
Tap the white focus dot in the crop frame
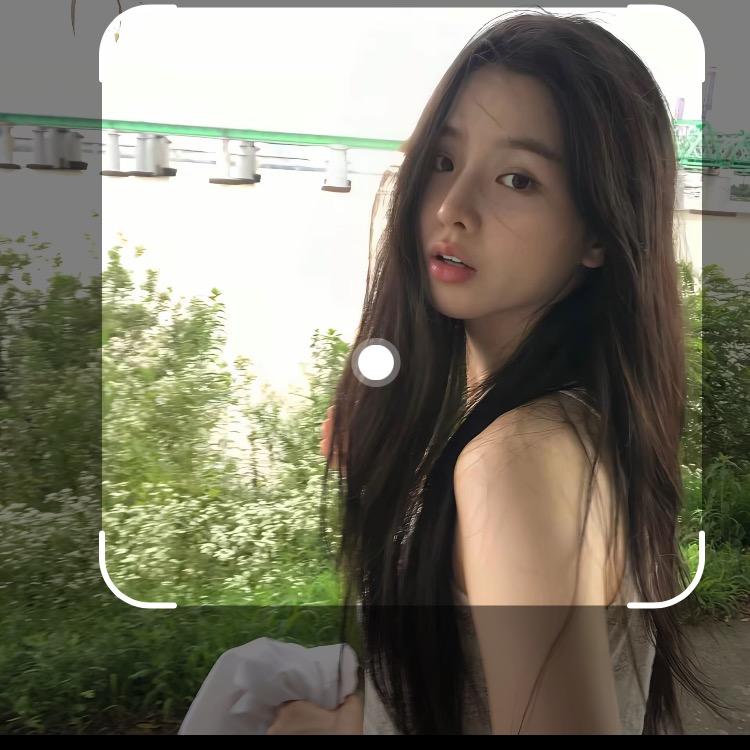pyautogui.click(x=376, y=363)
